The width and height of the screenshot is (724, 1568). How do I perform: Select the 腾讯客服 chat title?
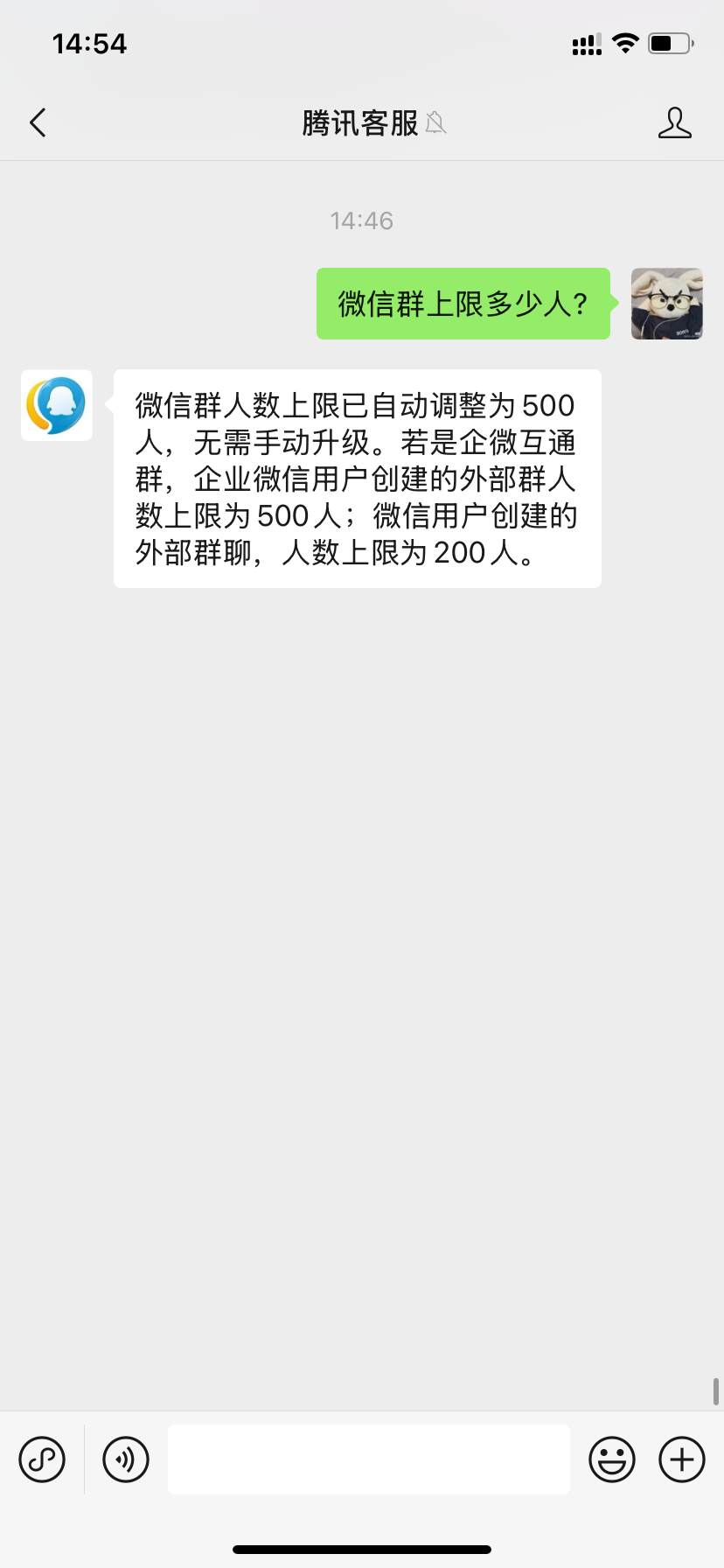[x=362, y=122]
